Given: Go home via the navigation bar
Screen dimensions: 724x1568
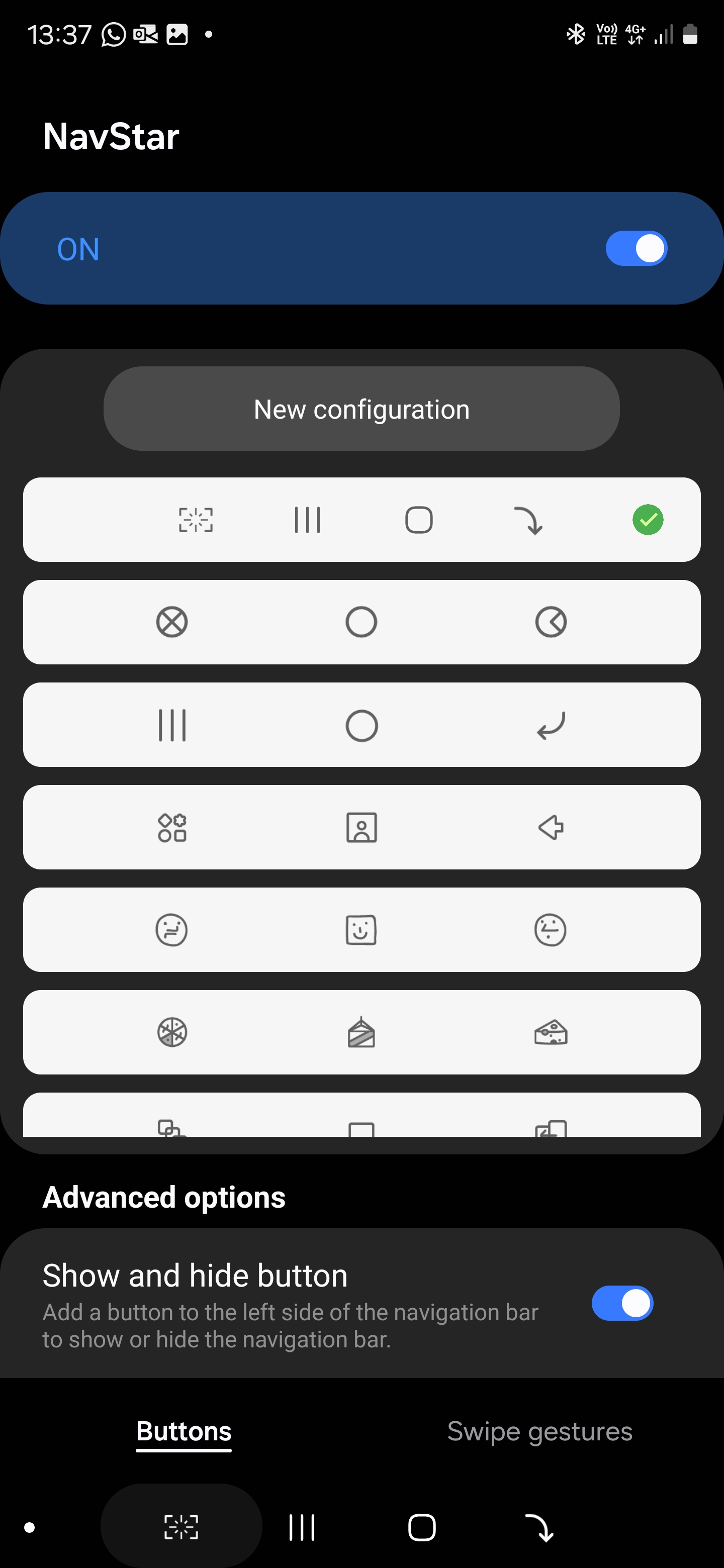Looking at the screenshot, I should pos(422,1527).
